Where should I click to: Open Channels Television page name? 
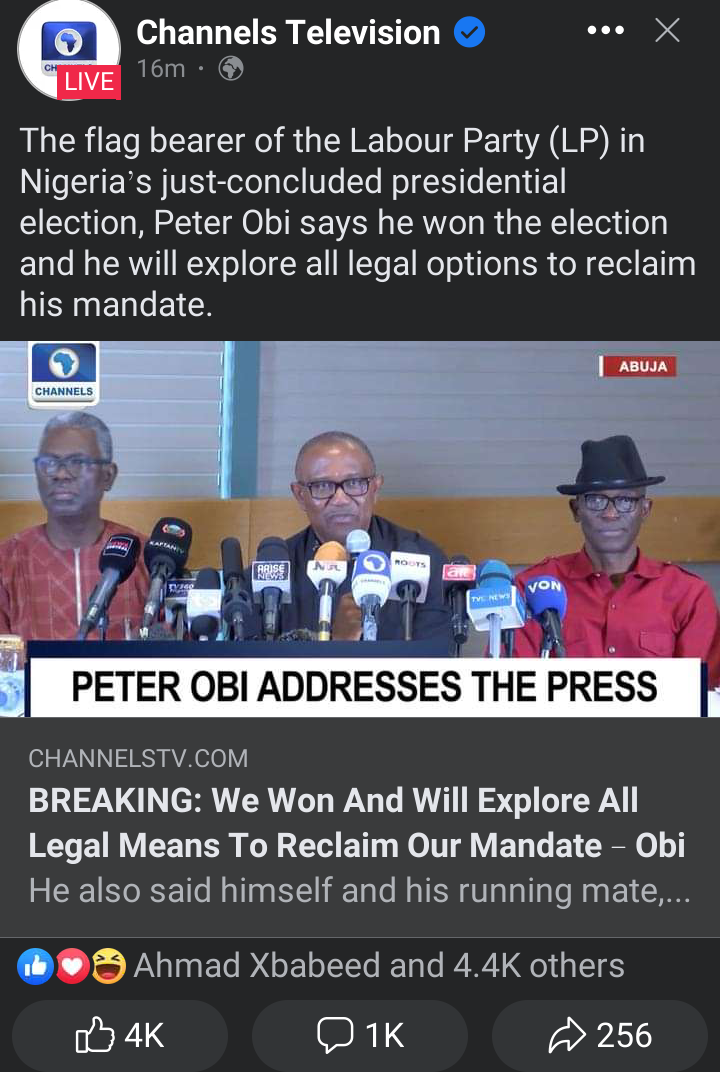[x=288, y=32]
